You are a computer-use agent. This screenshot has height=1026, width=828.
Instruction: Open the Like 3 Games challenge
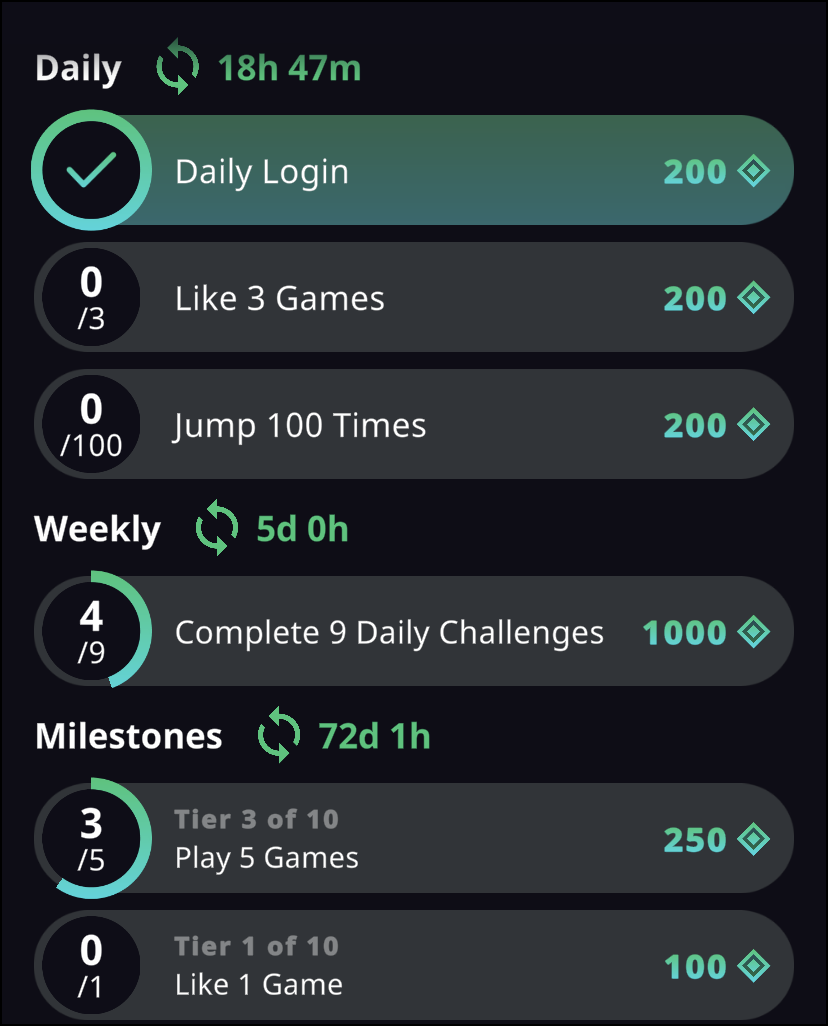point(414,298)
